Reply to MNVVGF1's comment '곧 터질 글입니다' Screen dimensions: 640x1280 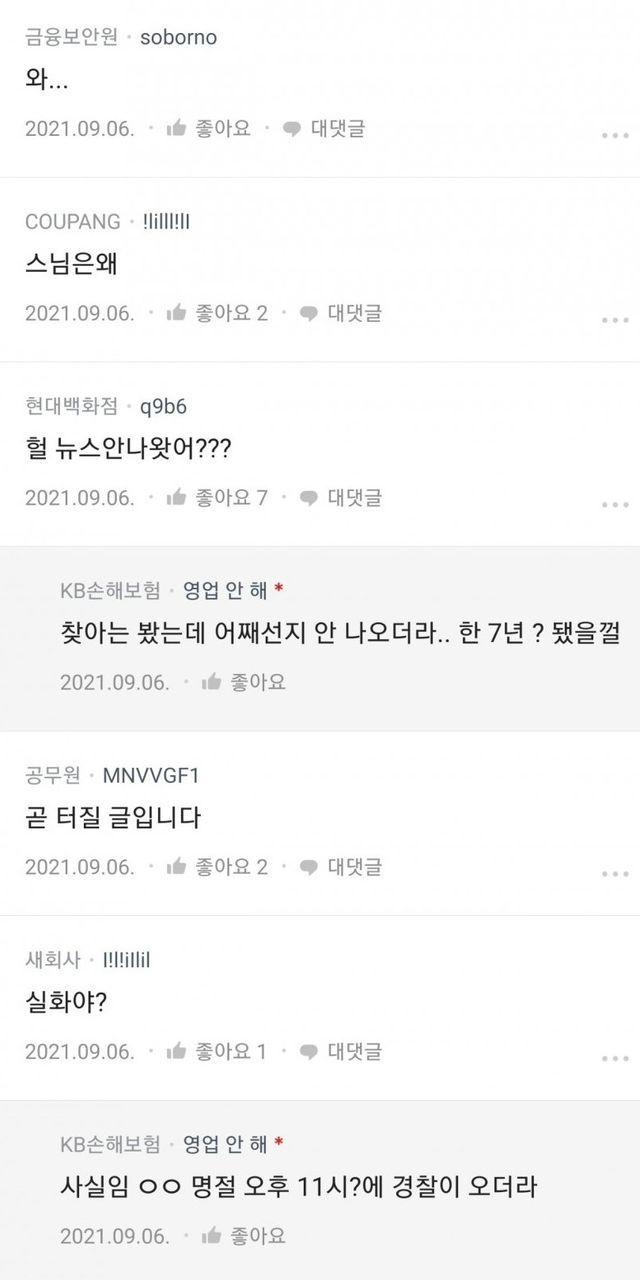click(340, 867)
